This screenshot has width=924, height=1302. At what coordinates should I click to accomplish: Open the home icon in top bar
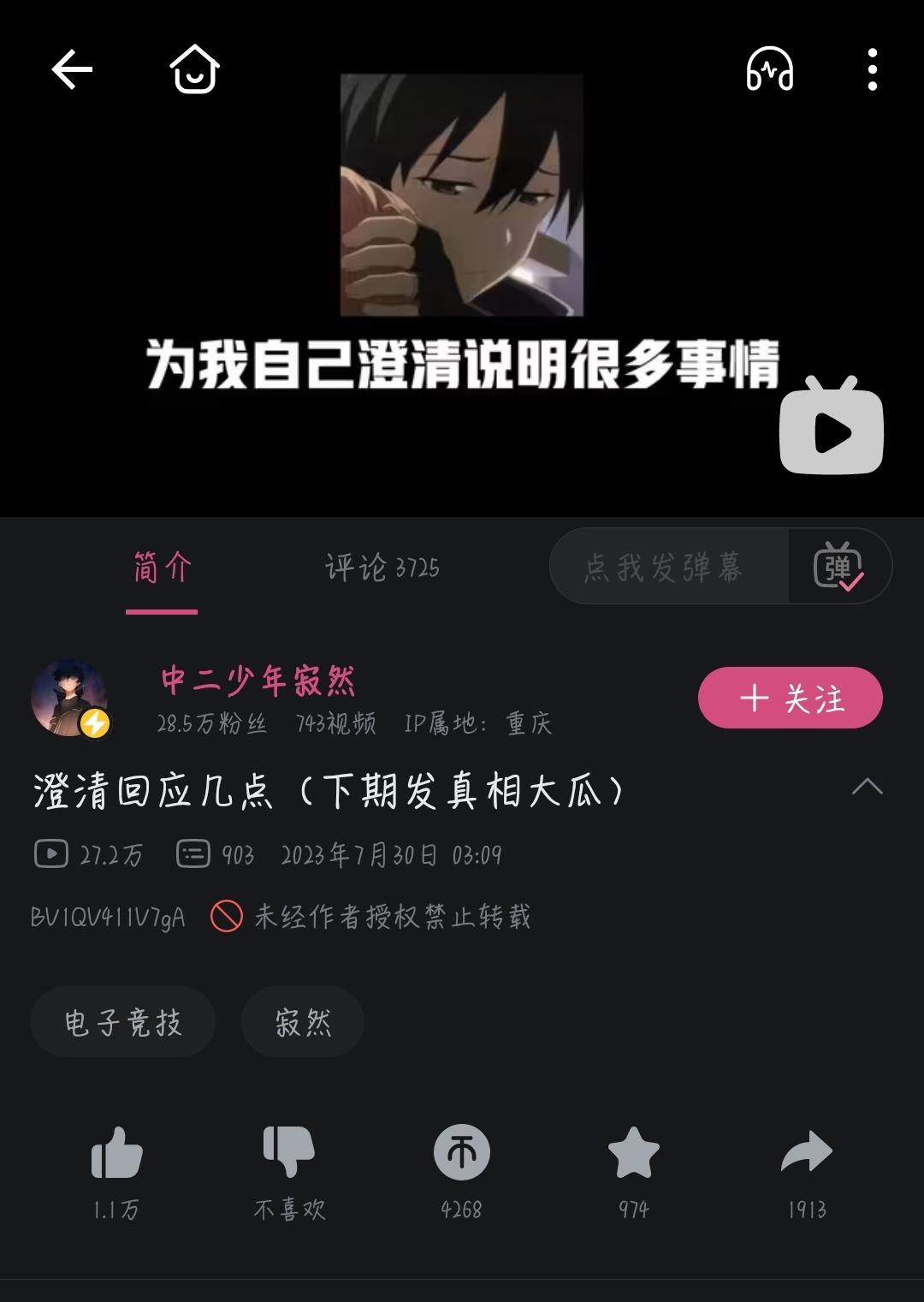point(194,69)
